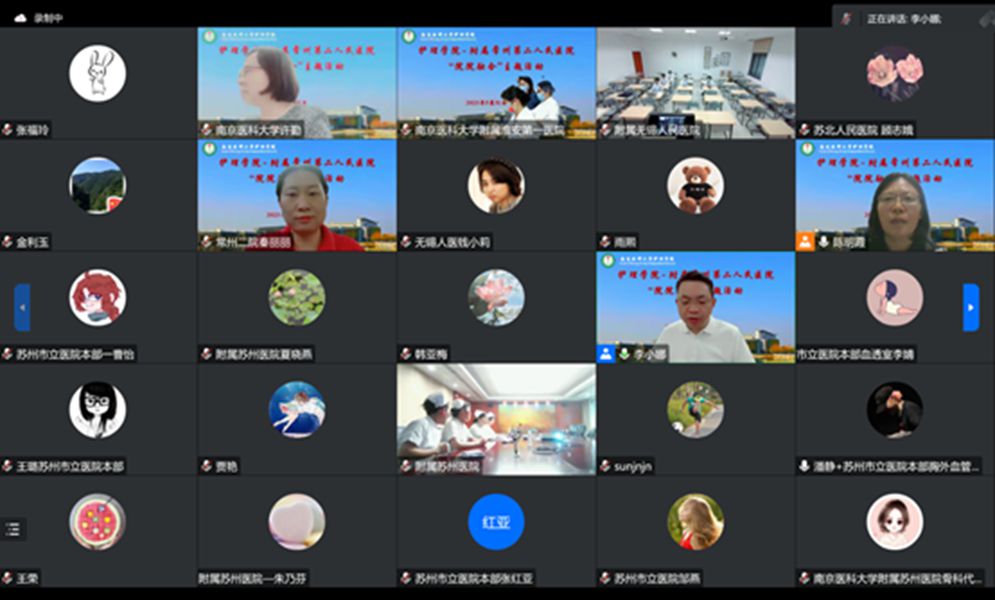The height and width of the screenshot is (600, 995).
Task: Open 南京医科大学许勤's video tile
Action: [x=297, y=82]
